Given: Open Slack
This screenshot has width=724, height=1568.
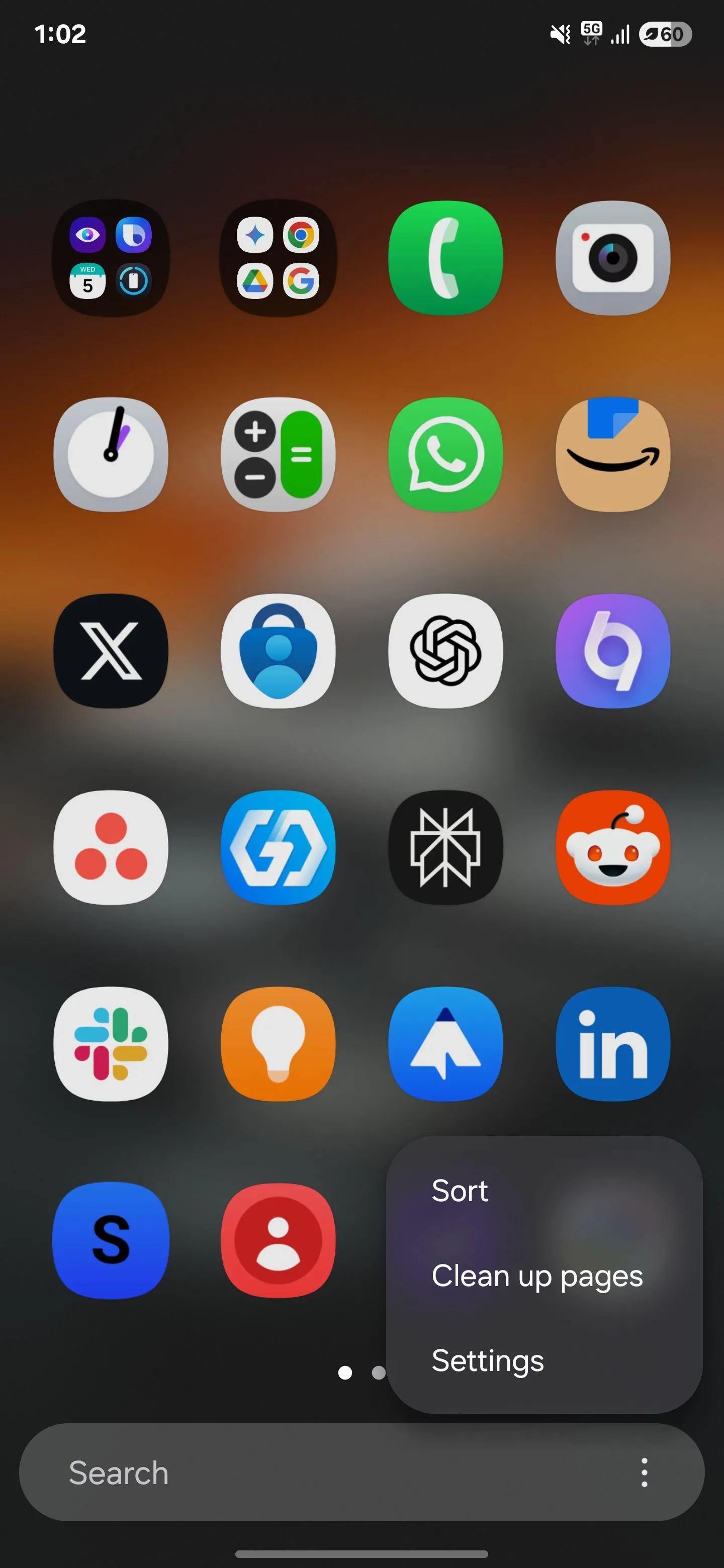Looking at the screenshot, I should [x=111, y=1043].
